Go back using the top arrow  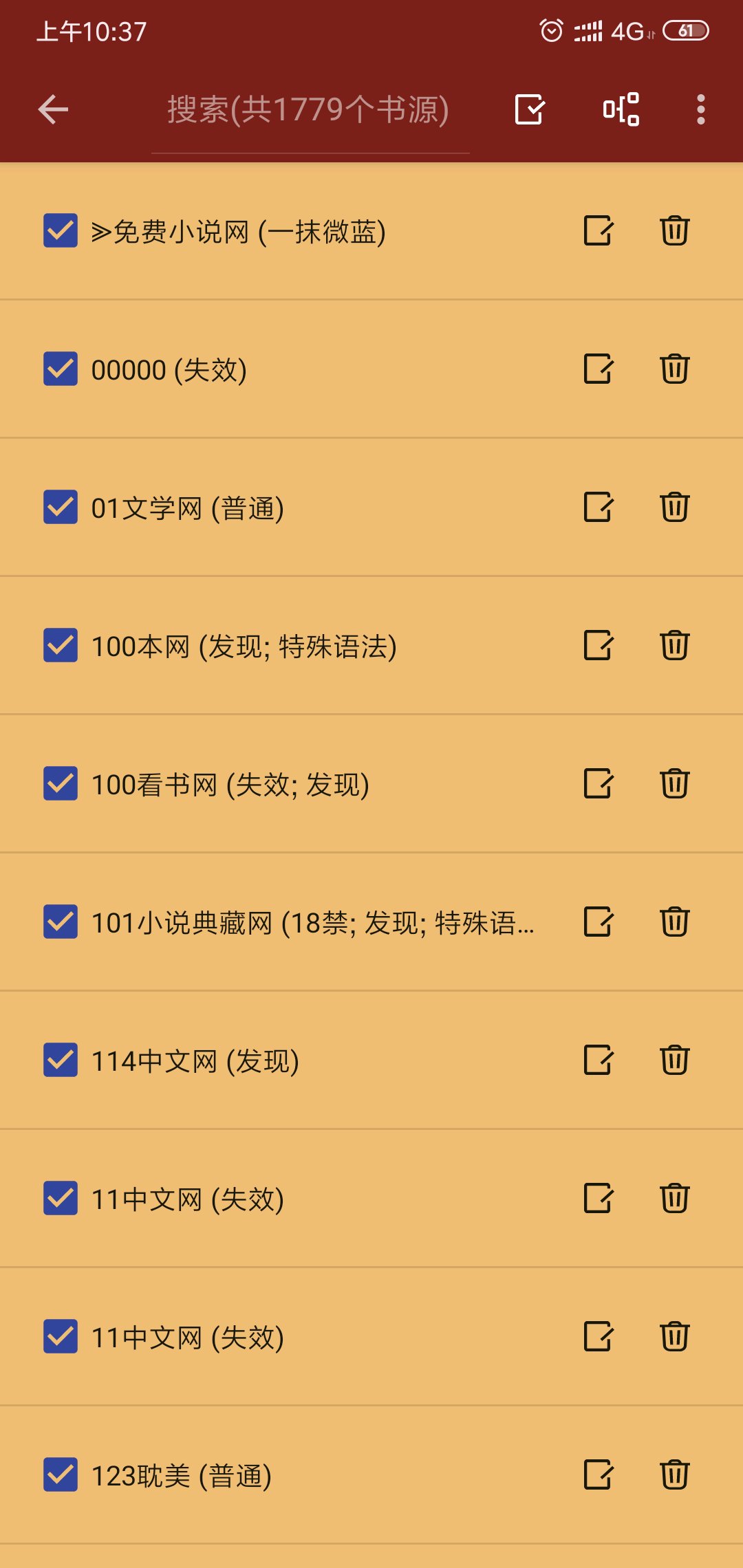pyautogui.click(x=53, y=109)
